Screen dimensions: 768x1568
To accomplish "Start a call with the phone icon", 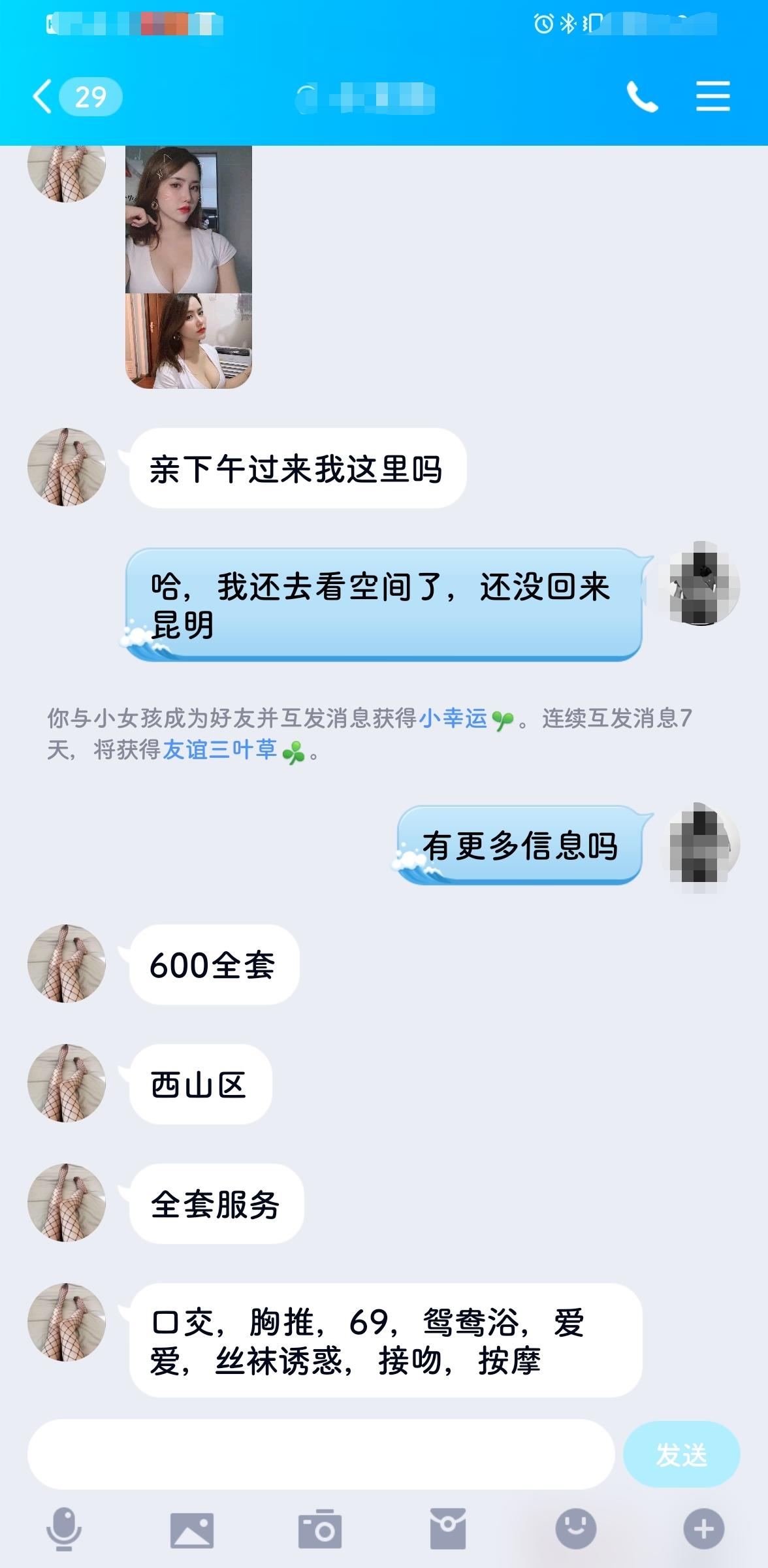I will pos(643,97).
